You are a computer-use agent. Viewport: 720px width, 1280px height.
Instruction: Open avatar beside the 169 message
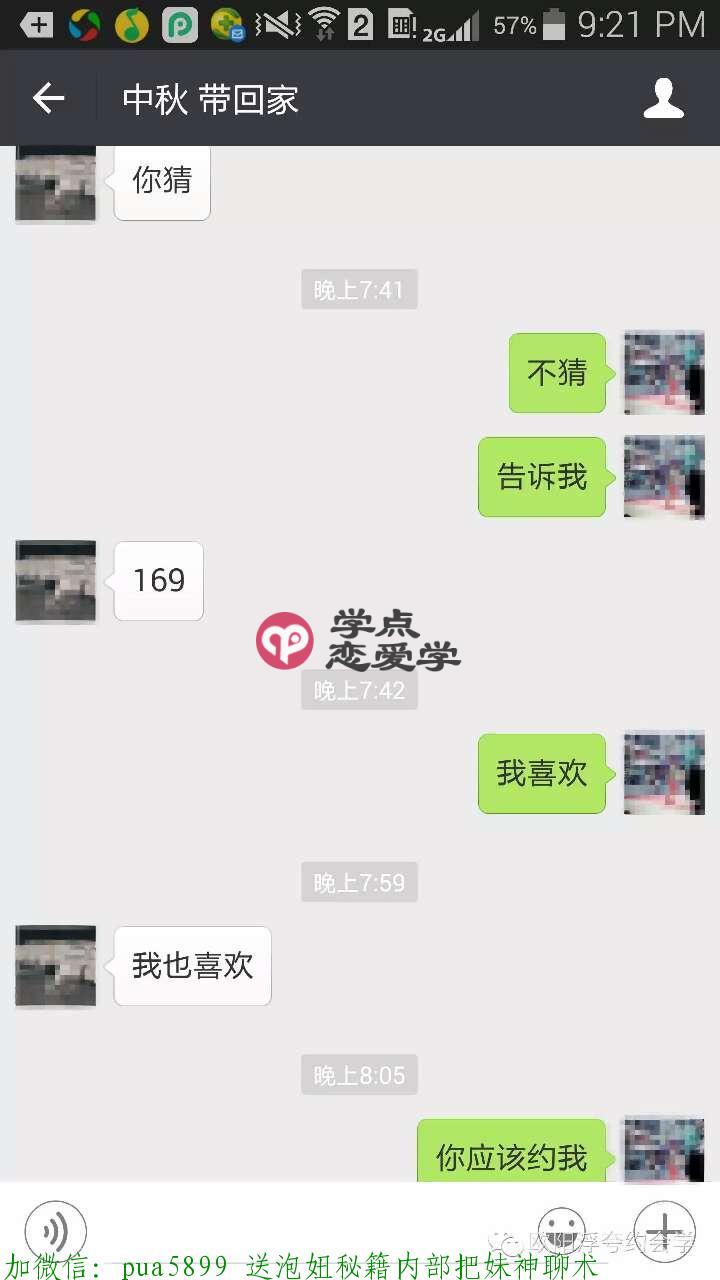(55, 581)
